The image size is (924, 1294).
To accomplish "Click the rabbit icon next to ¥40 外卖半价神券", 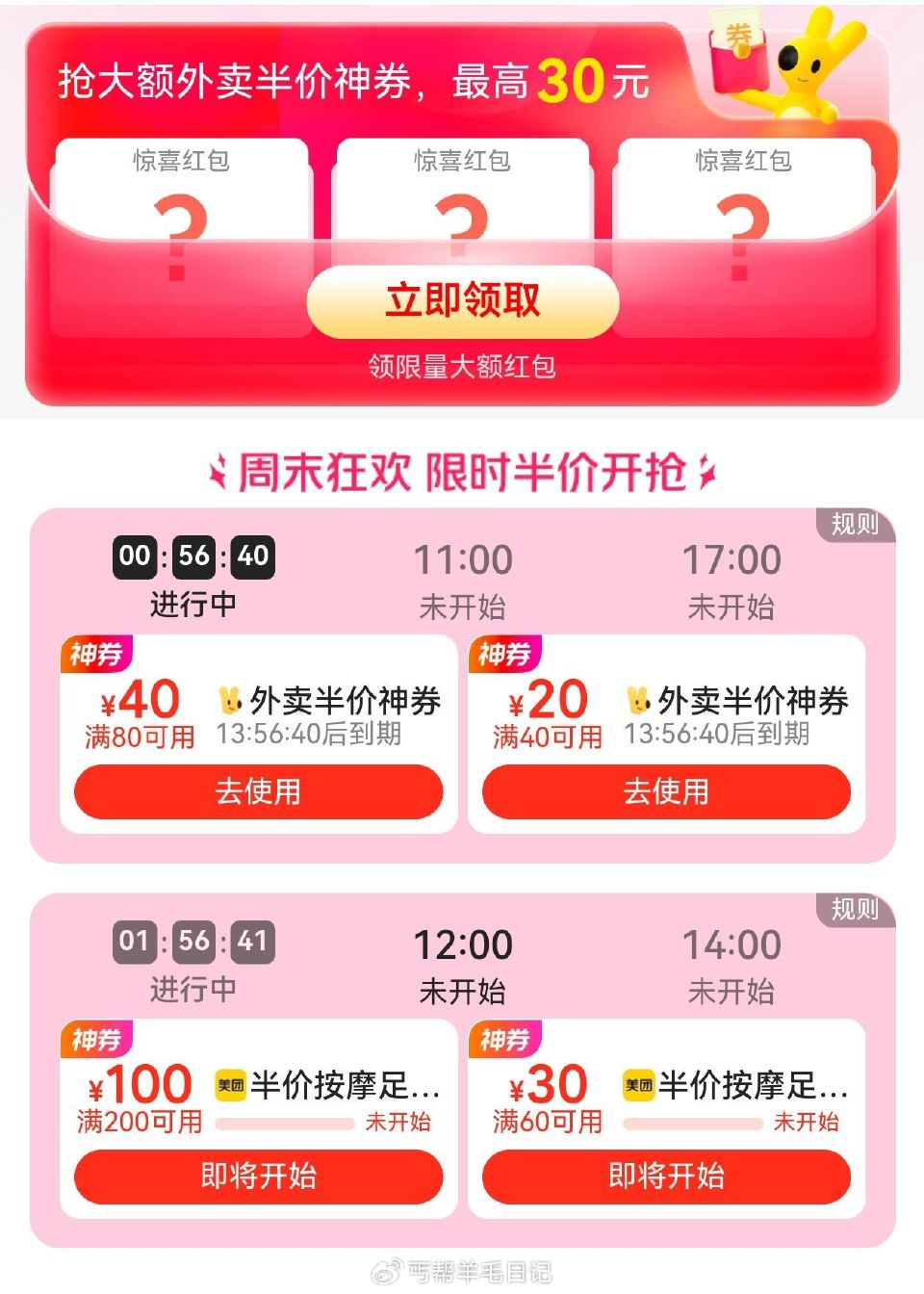I will 231,701.
